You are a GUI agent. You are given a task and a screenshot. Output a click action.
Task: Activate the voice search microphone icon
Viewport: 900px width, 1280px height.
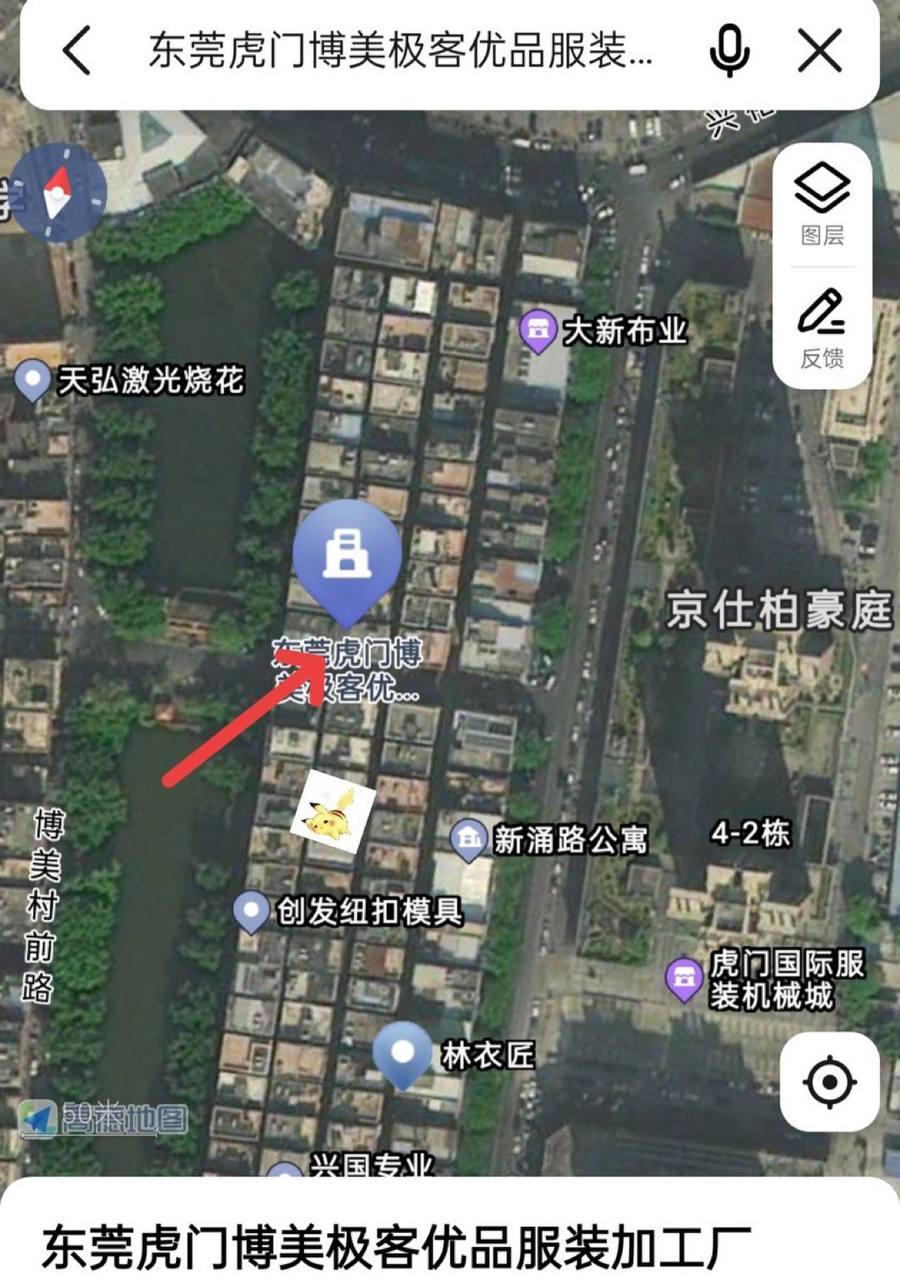[x=729, y=48]
